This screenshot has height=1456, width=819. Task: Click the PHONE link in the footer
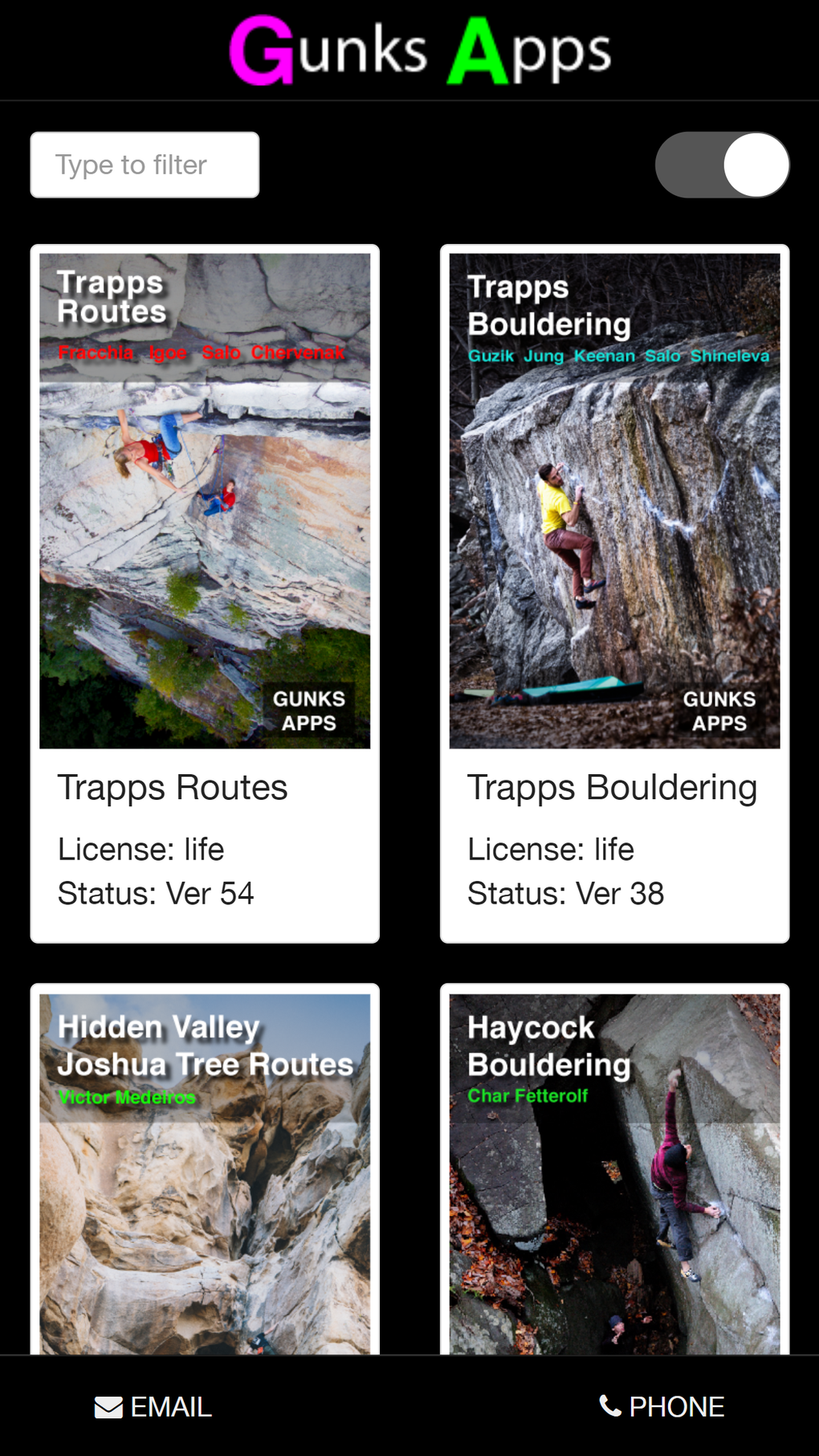point(661,1406)
